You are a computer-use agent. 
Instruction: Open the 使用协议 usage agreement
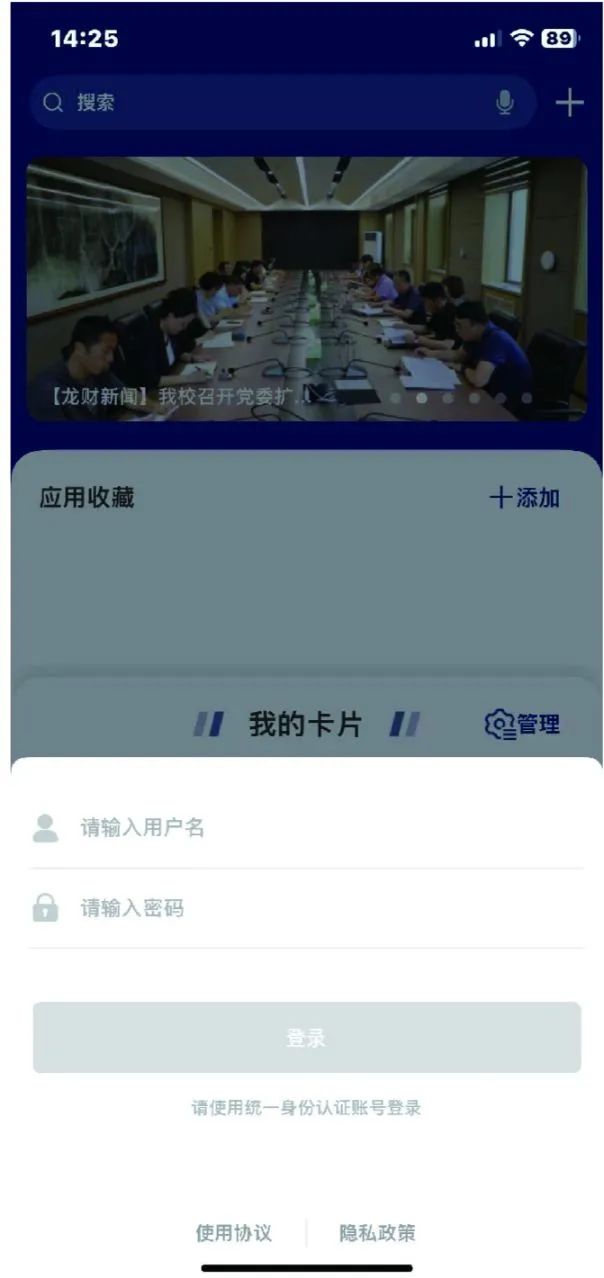coord(233,1233)
